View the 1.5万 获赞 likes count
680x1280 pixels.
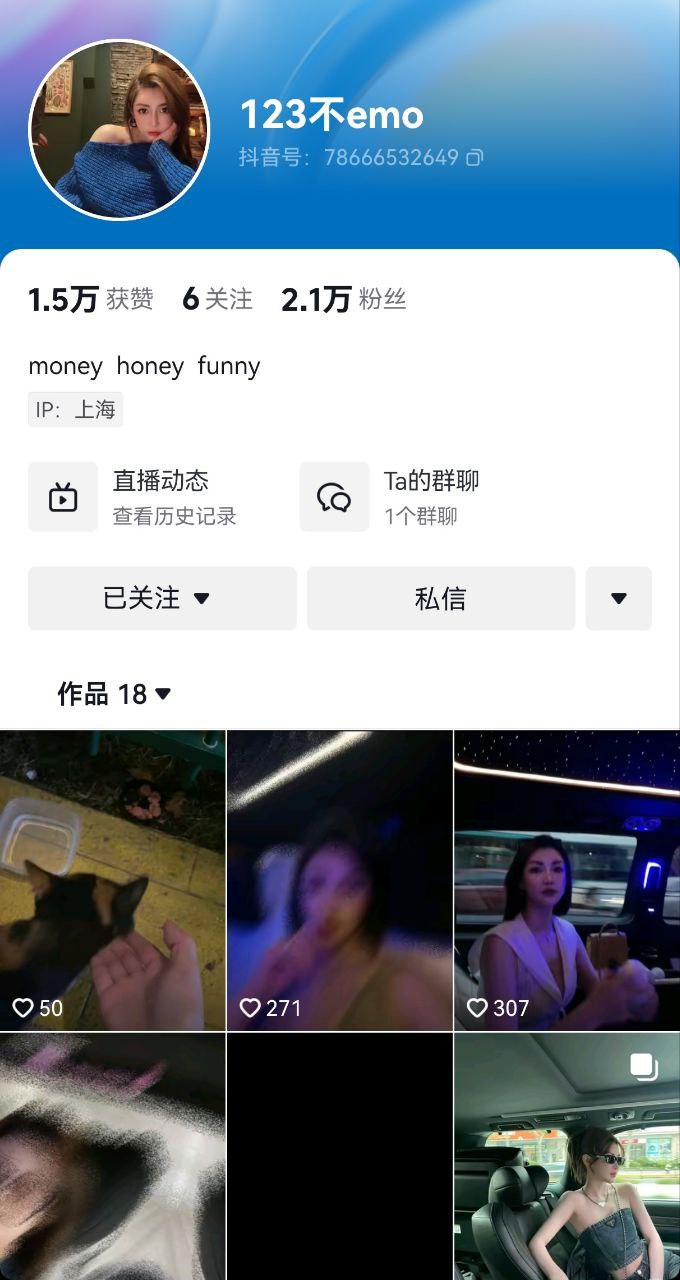pyautogui.click(x=90, y=299)
